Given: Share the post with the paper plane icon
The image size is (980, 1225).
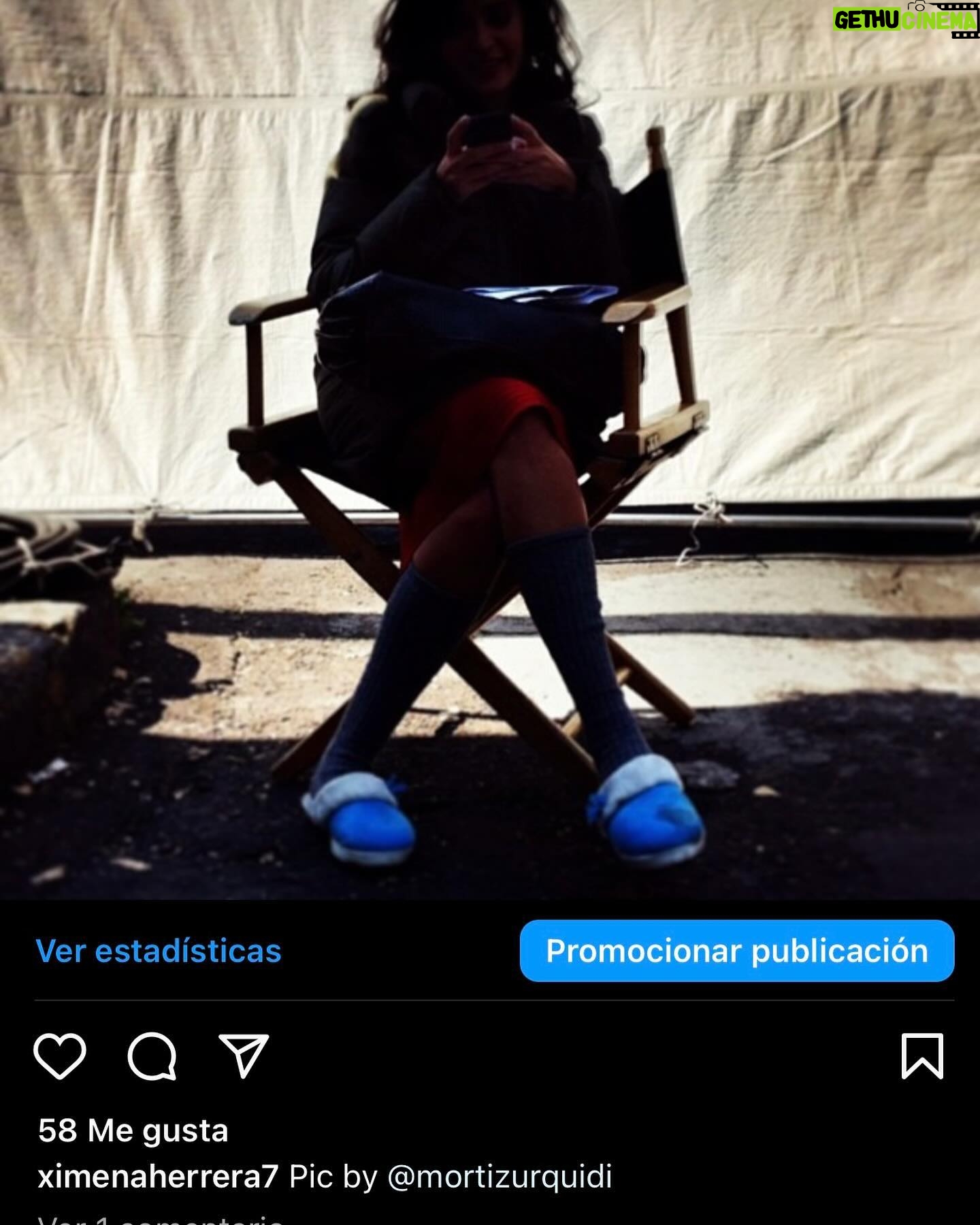Looking at the screenshot, I should click(244, 1056).
